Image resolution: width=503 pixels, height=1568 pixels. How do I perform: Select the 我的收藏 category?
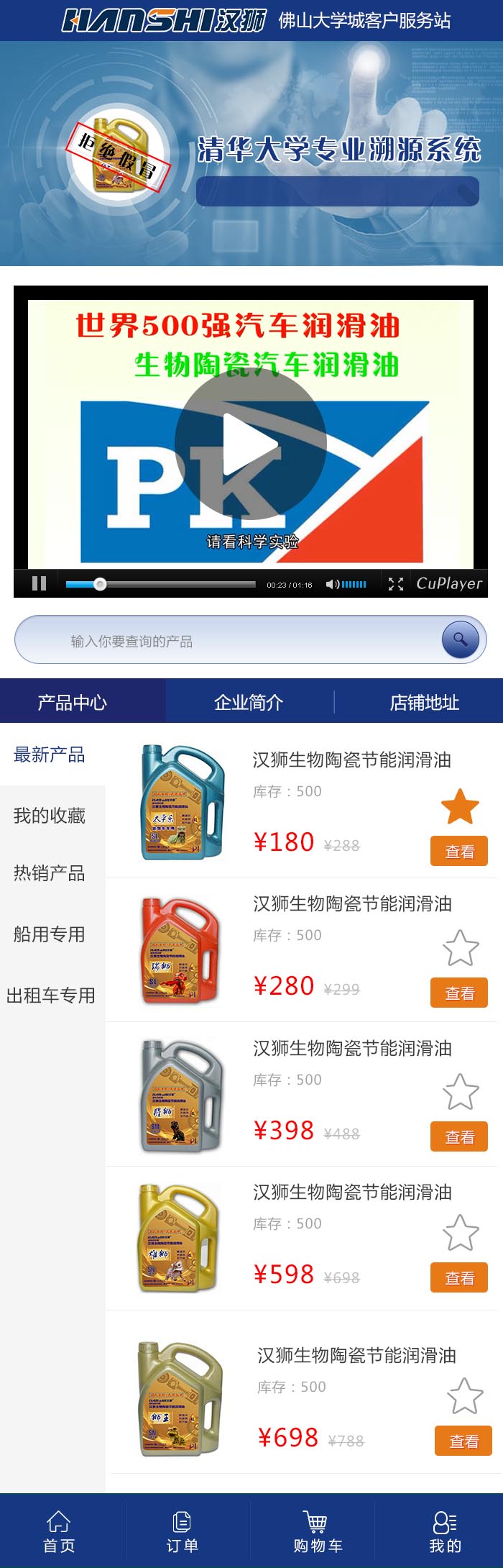[50, 816]
